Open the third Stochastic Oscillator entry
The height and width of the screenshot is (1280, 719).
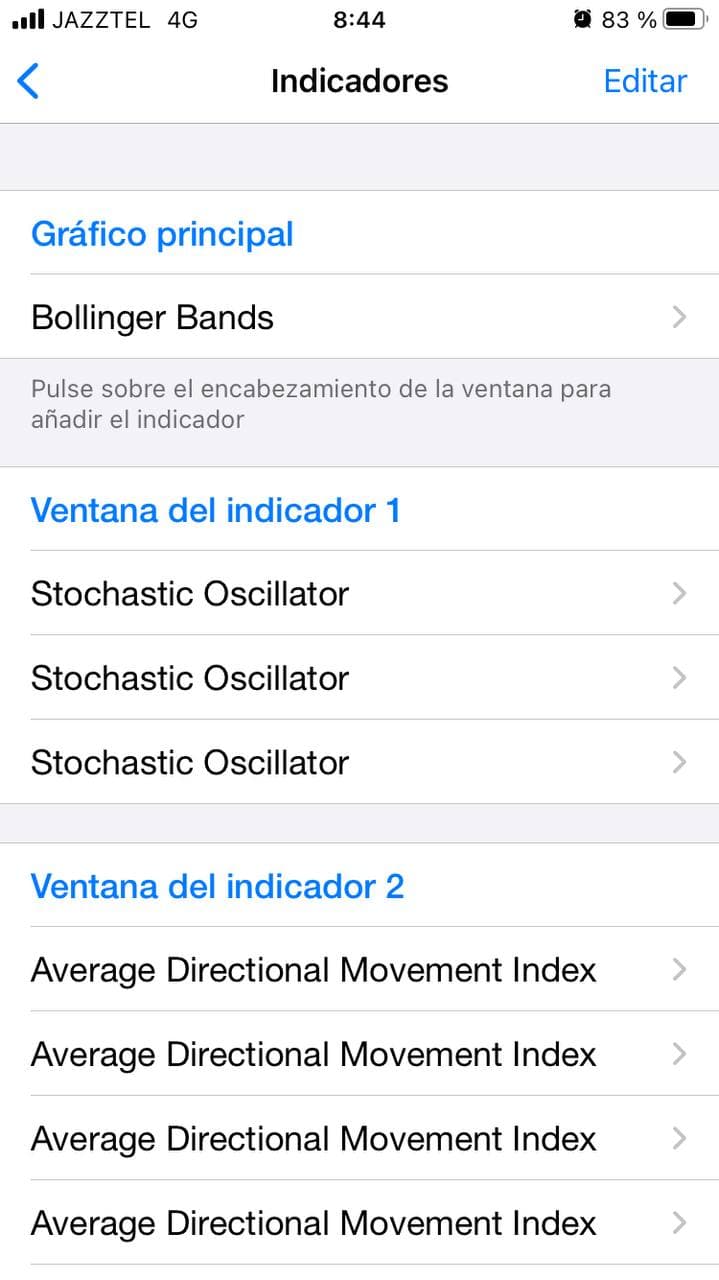point(359,762)
